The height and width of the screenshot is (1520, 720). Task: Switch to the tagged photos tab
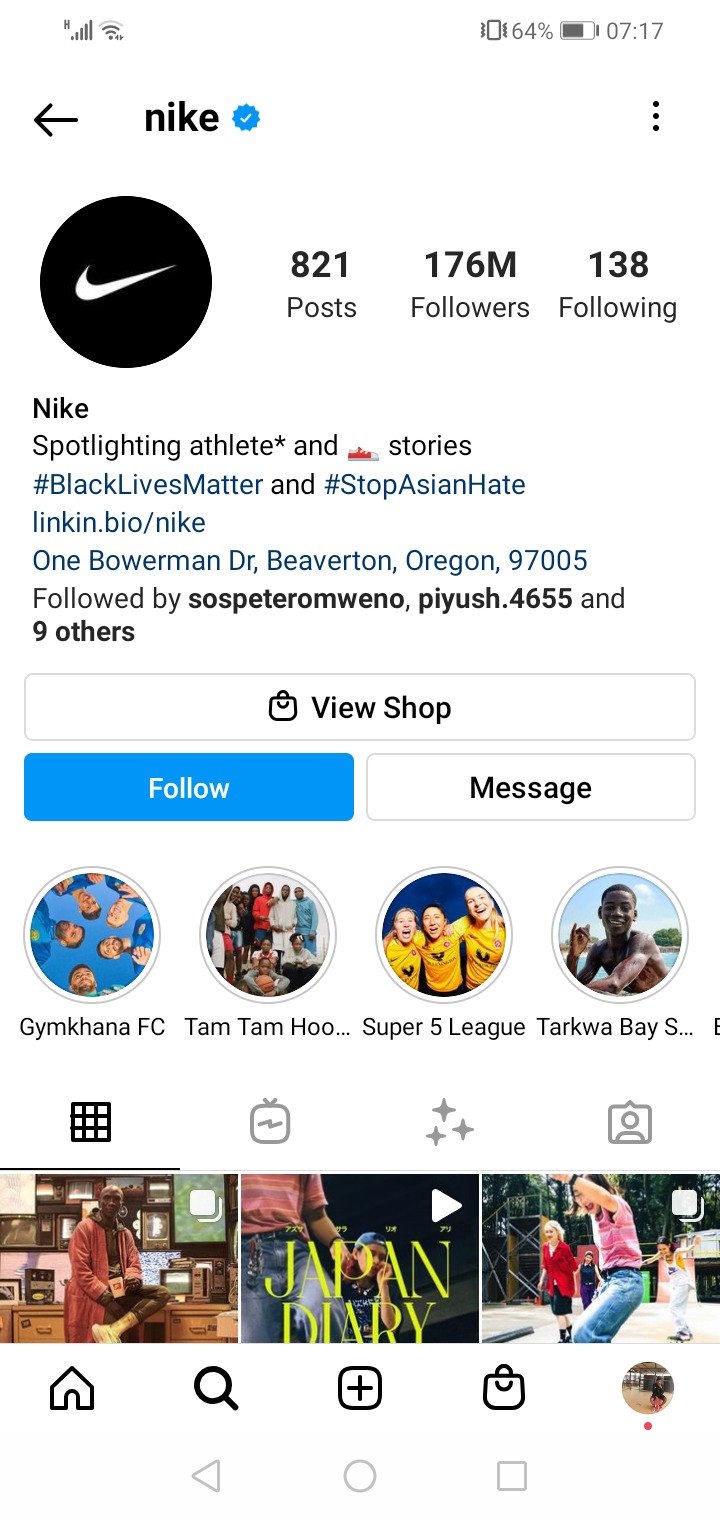[630, 1123]
